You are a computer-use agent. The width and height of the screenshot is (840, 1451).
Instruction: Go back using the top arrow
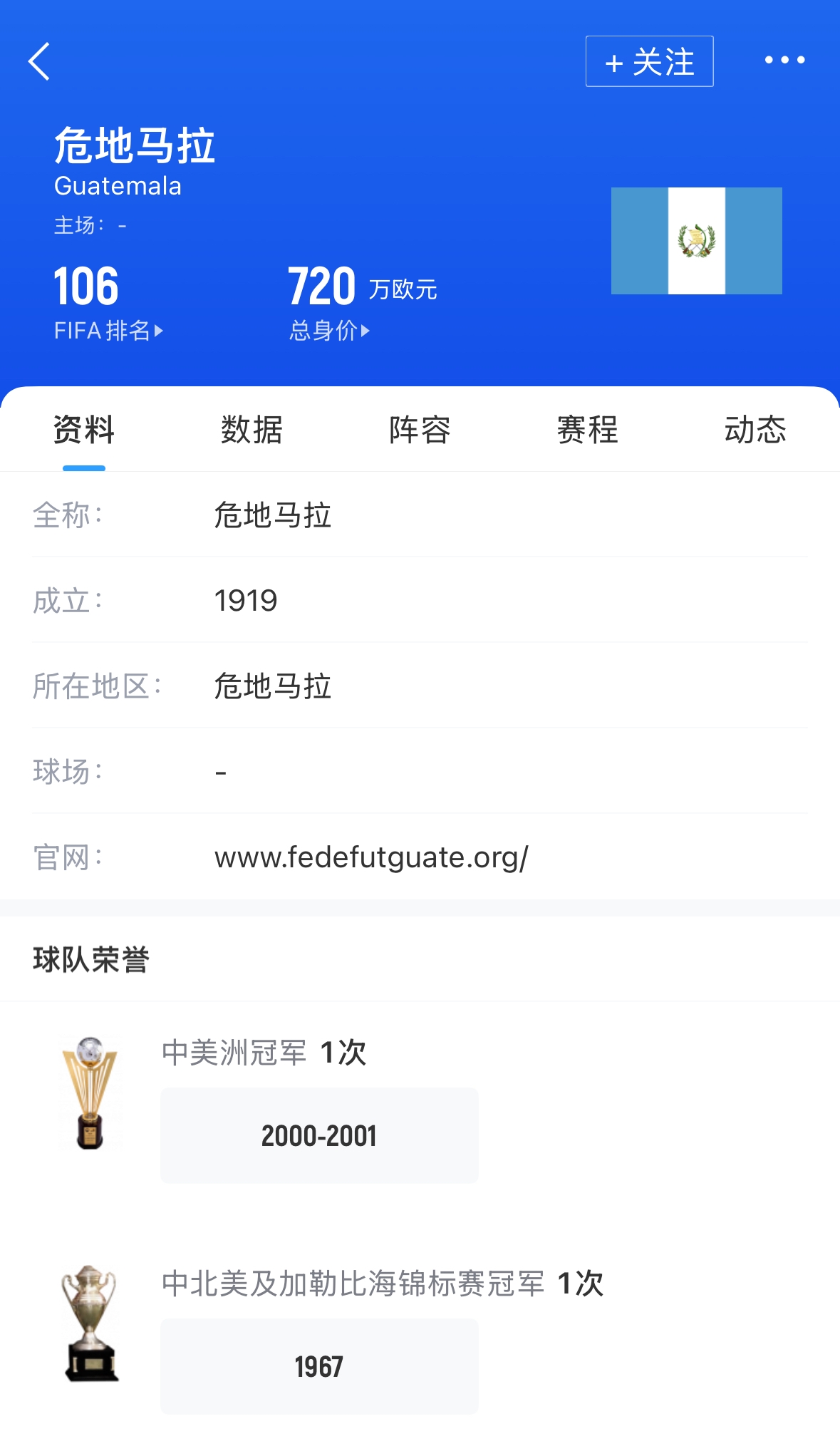40,61
